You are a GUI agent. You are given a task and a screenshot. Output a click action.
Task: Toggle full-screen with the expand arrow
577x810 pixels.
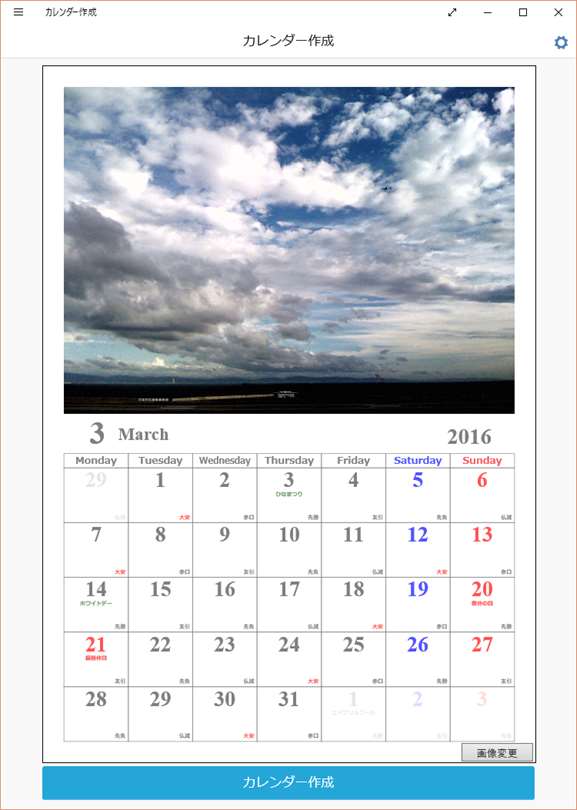[x=453, y=12]
